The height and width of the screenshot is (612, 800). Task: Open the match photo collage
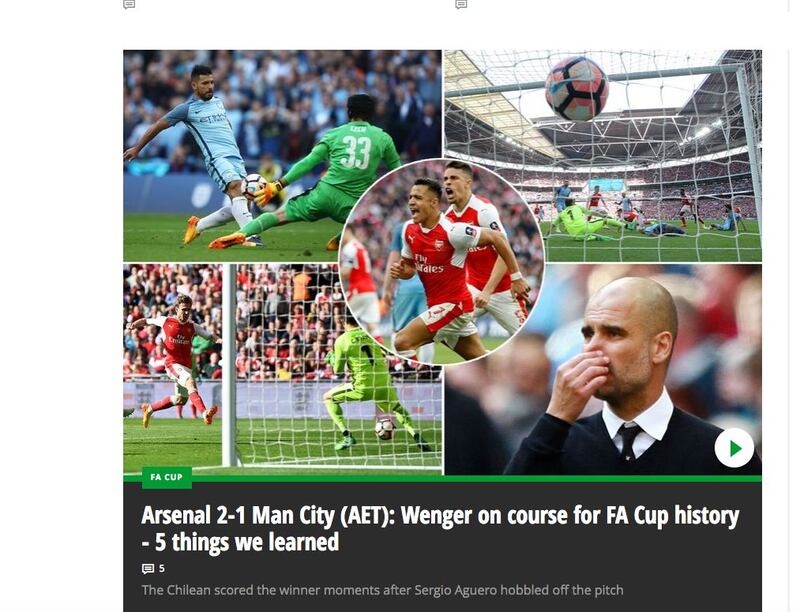[x=442, y=262]
